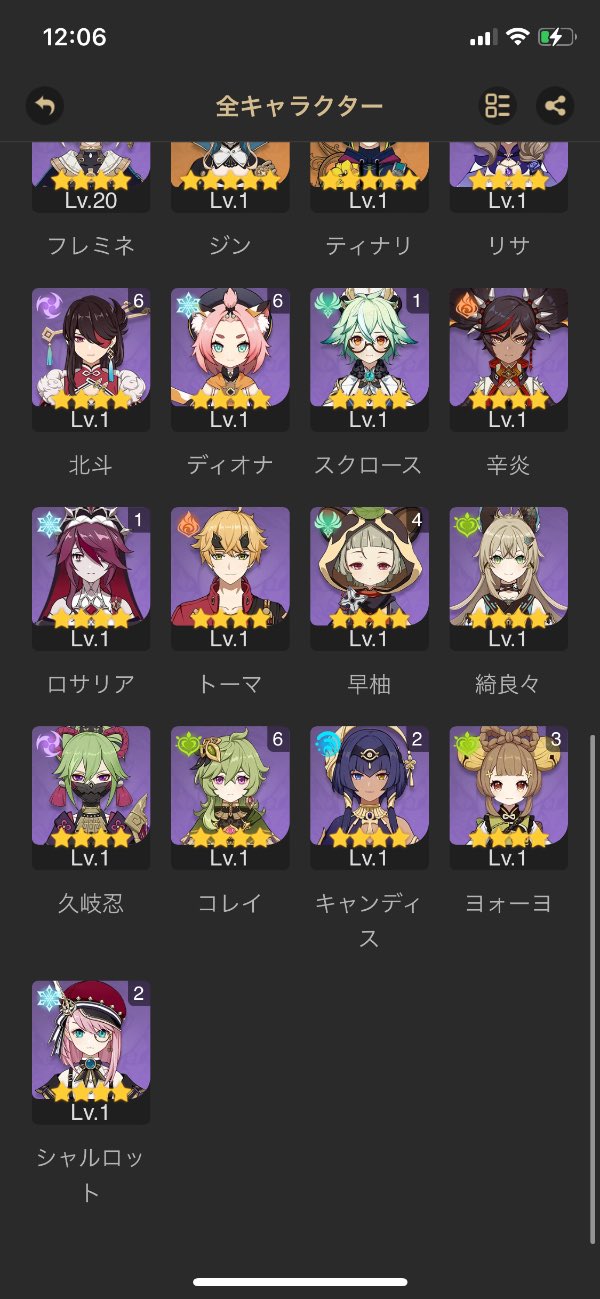The width and height of the screenshot is (600, 1299).
Task: Share the character list
Action: pos(555,106)
